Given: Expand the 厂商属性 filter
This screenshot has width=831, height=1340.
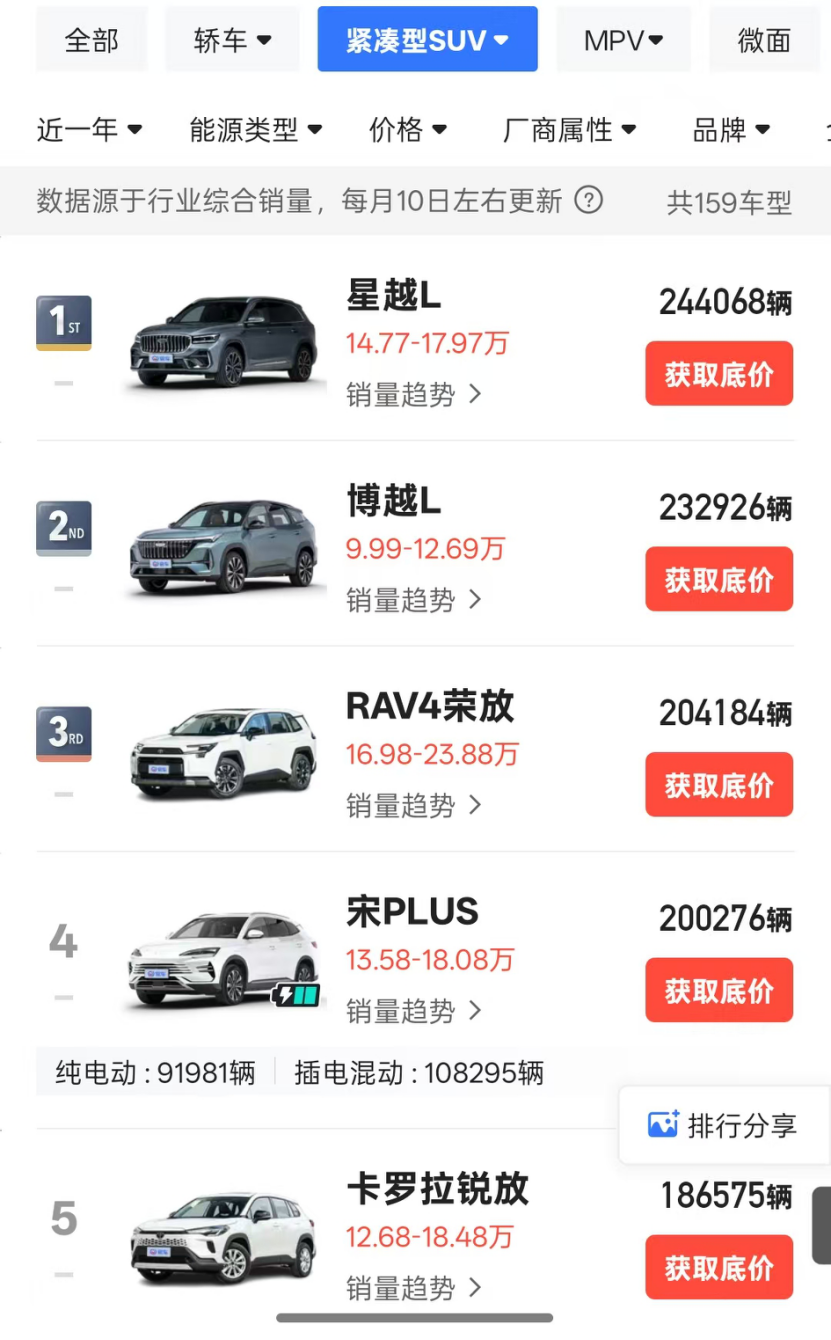Looking at the screenshot, I should 569,130.
